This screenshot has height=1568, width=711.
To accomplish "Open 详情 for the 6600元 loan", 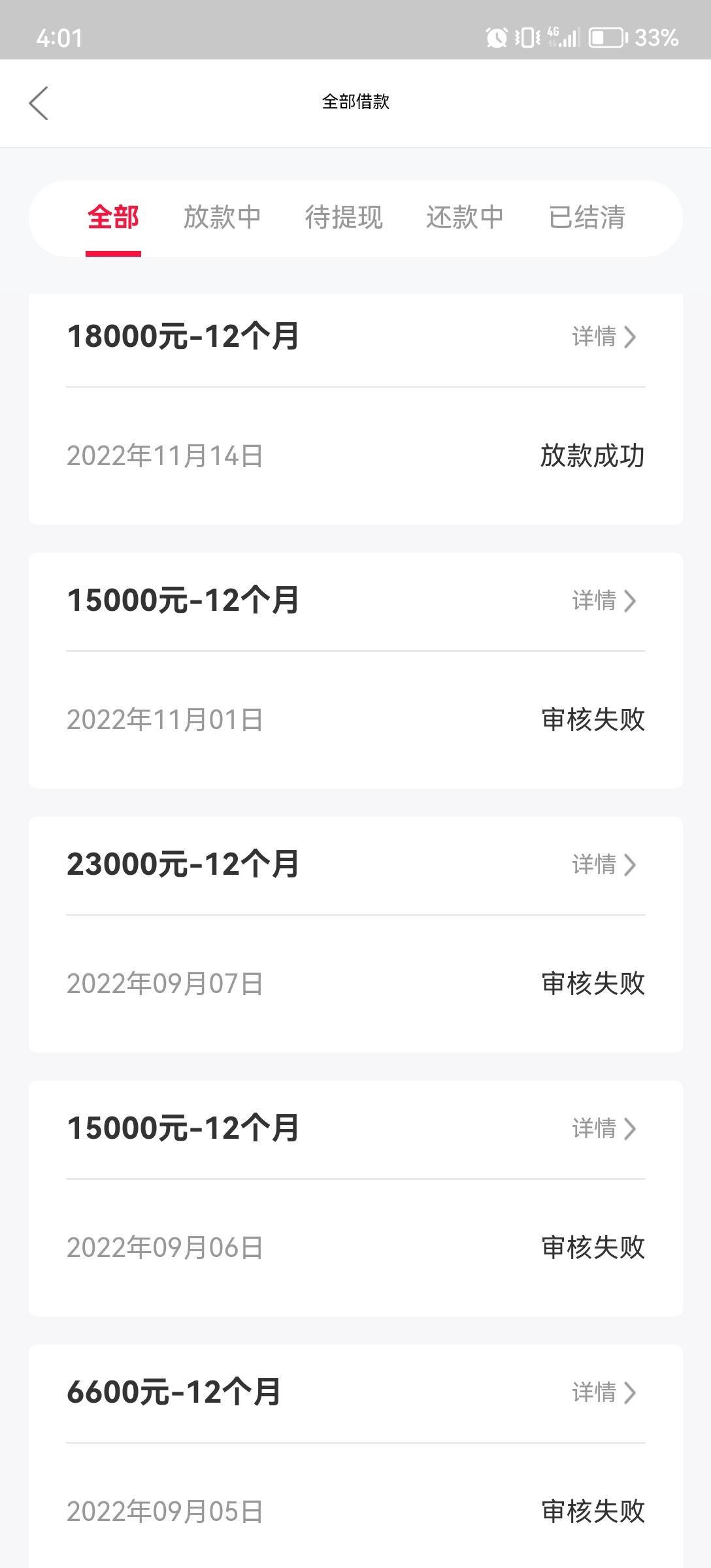I will [604, 1393].
